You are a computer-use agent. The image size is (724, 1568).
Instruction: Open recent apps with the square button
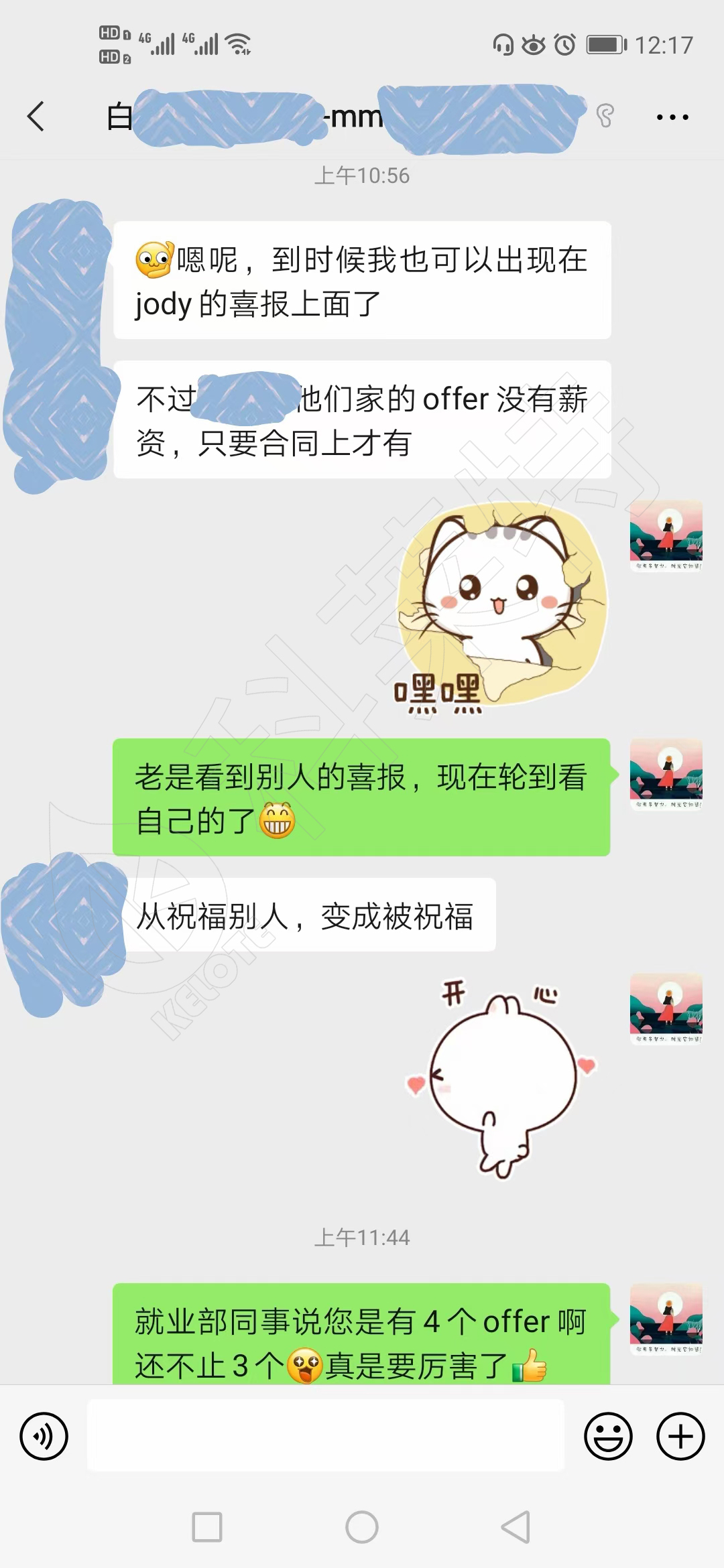pos(207,1527)
